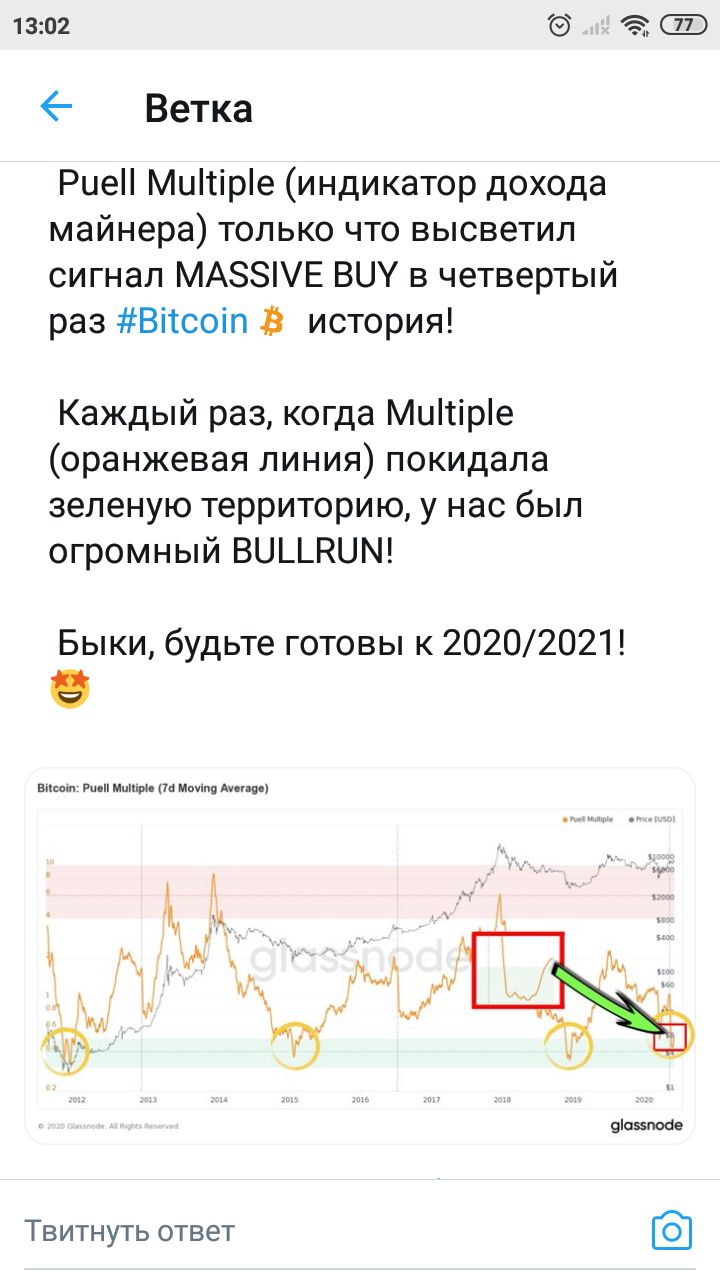The width and height of the screenshot is (720, 1280).
Task: Open the Puell Multiple chart image
Action: pyautogui.click(x=359, y=955)
